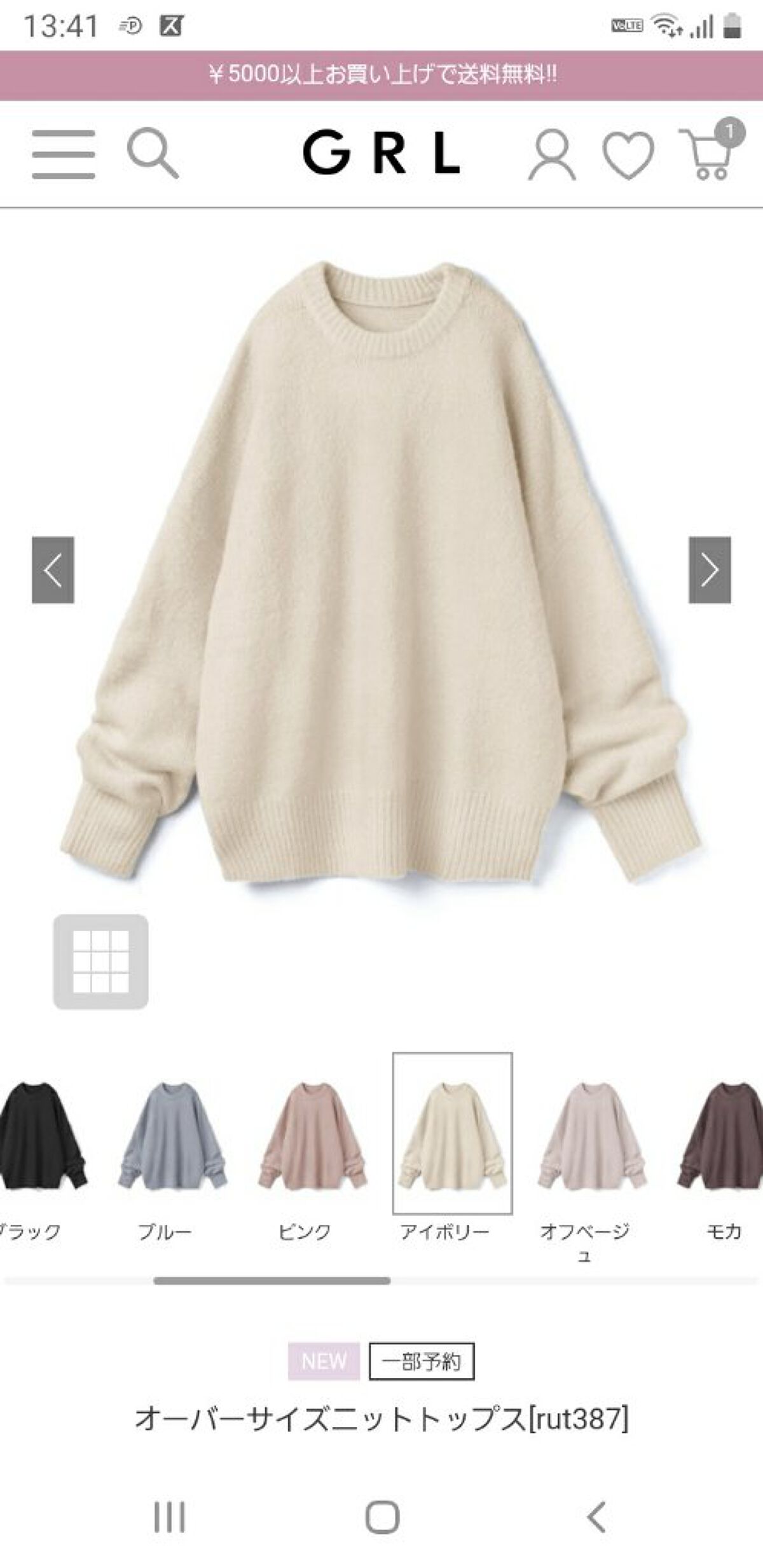Select the ブラック color sweater
763x1568 pixels.
click(x=39, y=1135)
